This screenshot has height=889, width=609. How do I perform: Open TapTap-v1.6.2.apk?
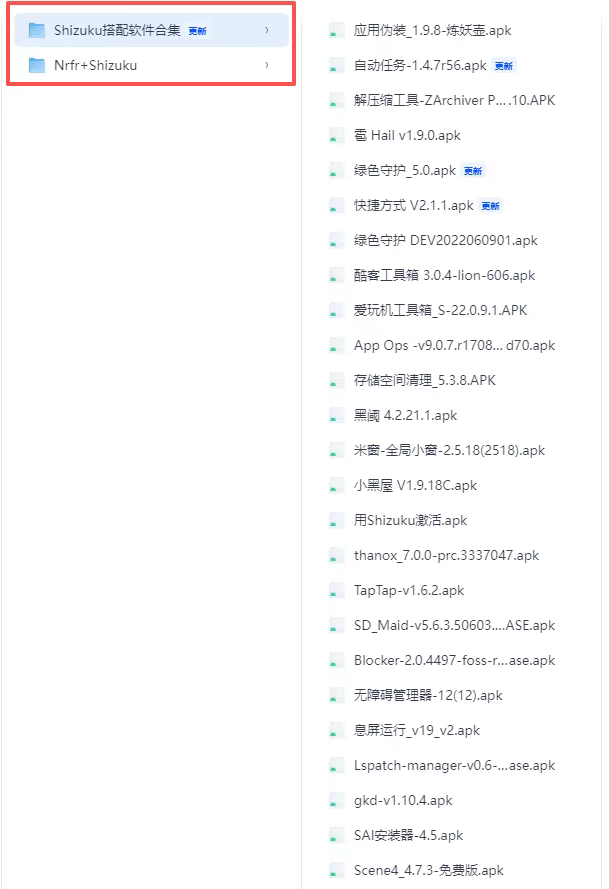pyautogui.click(x=409, y=591)
